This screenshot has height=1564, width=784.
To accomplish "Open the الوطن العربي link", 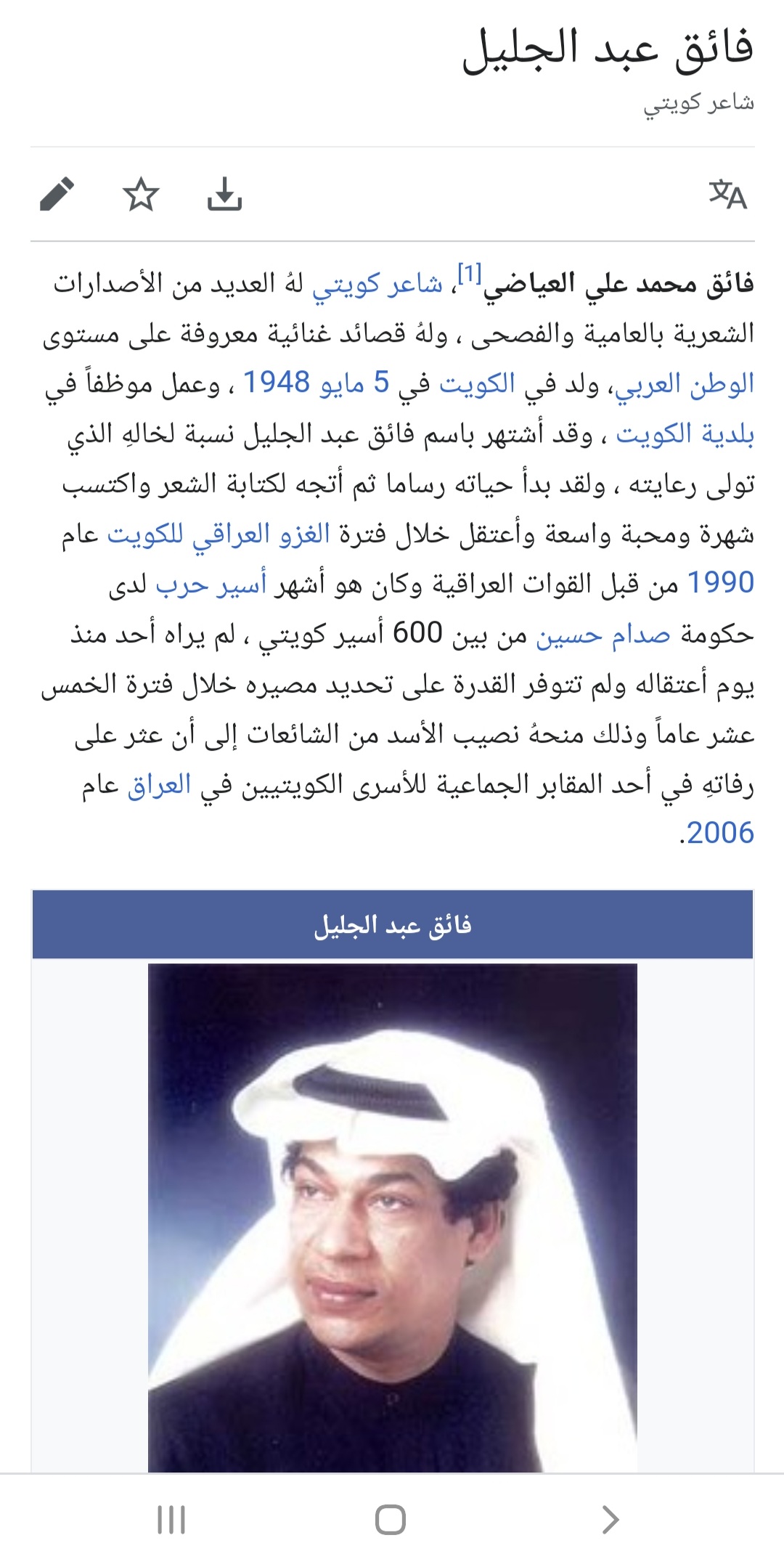I will [x=685, y=384].
